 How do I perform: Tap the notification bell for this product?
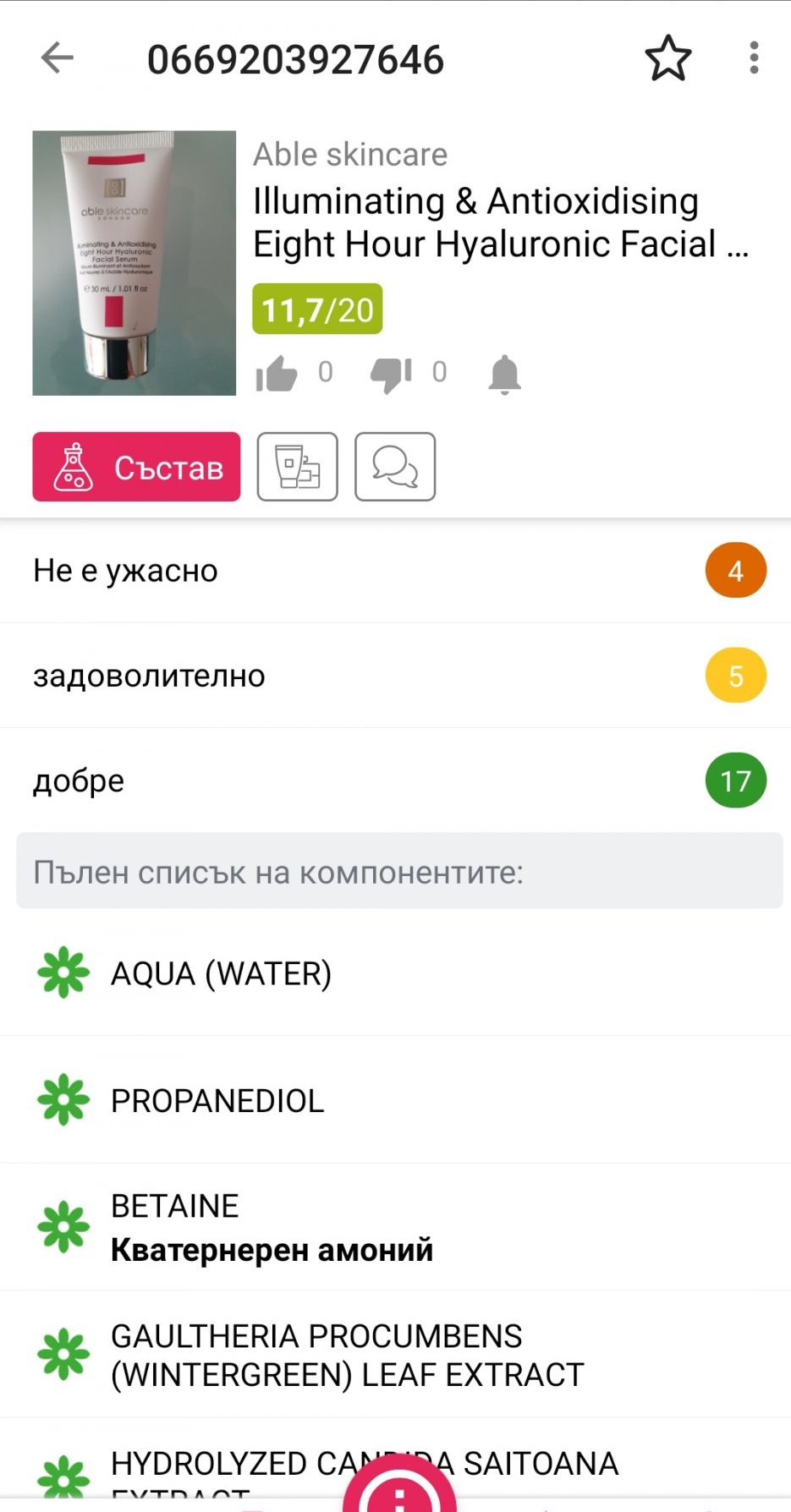(x=504, y=374)
